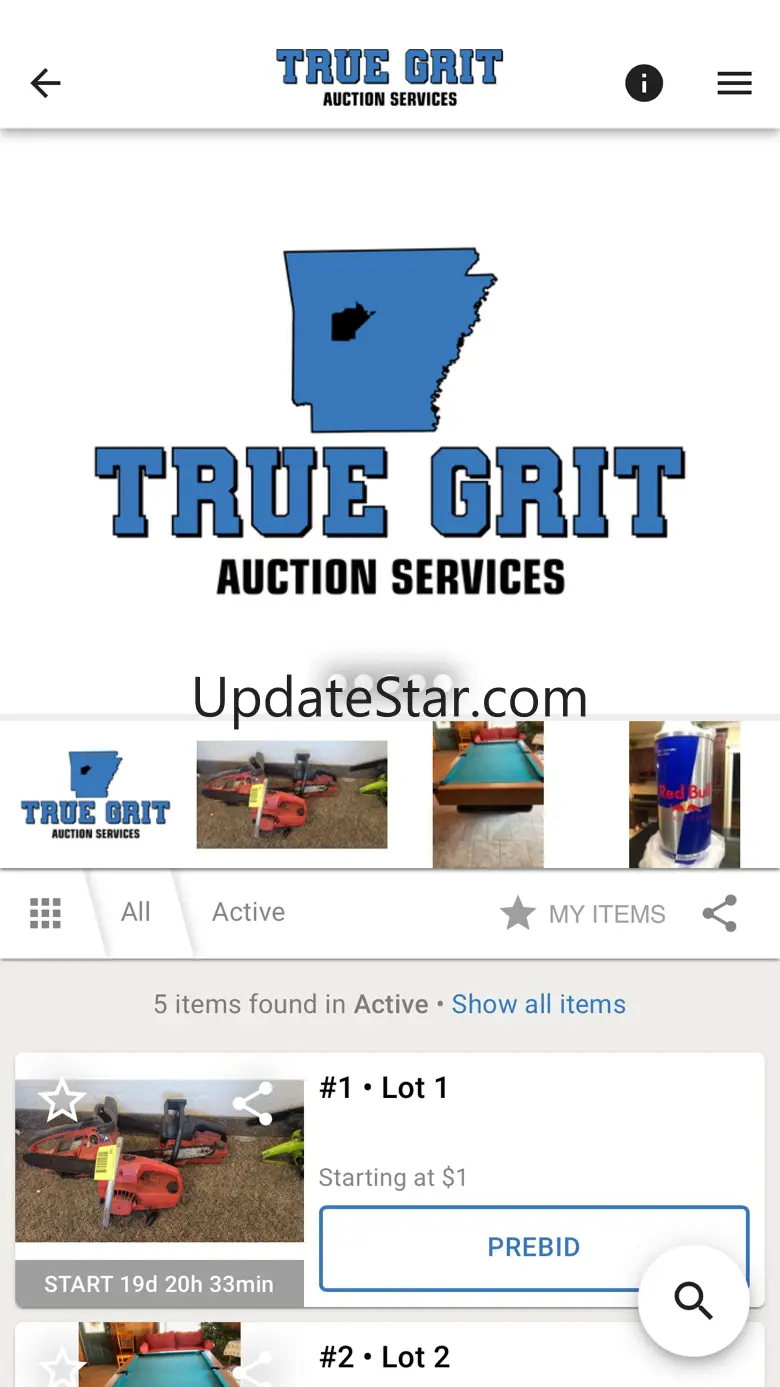Open the hamburger menu
The image size is (780, 1387).
[x=734, y=83]
